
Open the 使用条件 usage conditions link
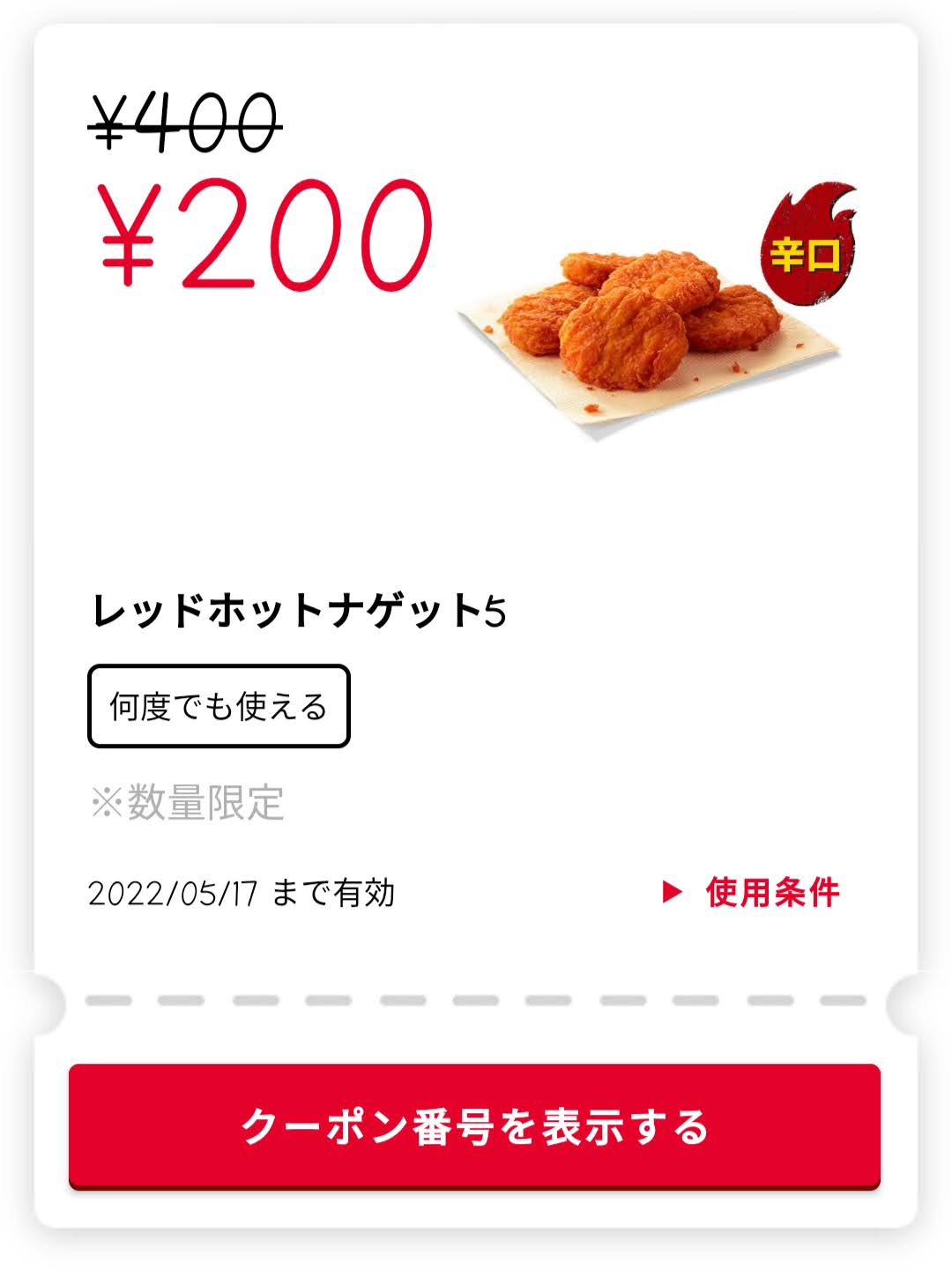point(752,892)
